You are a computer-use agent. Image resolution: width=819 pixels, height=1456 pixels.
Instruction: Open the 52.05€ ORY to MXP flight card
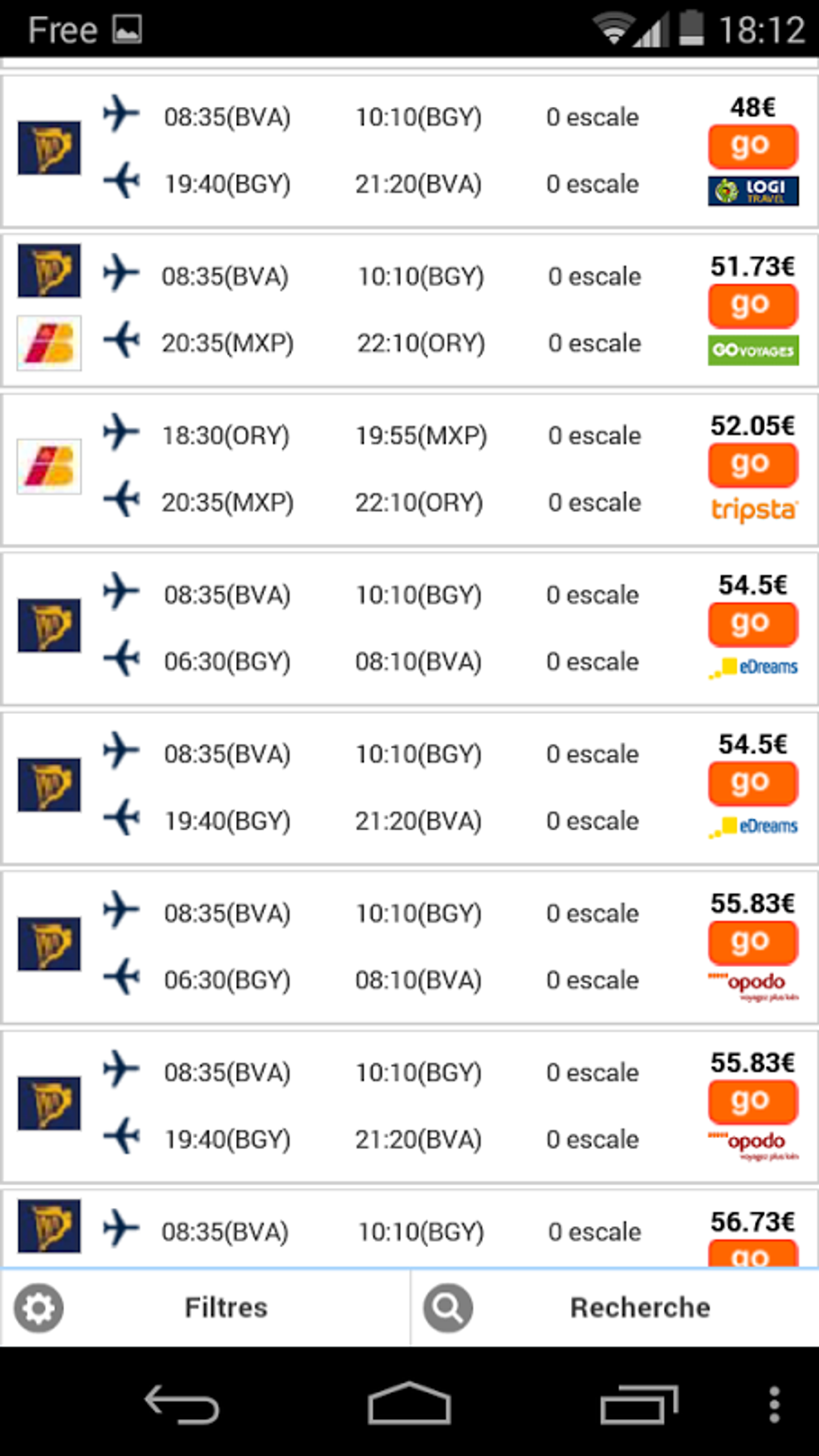tap(361, 469)
